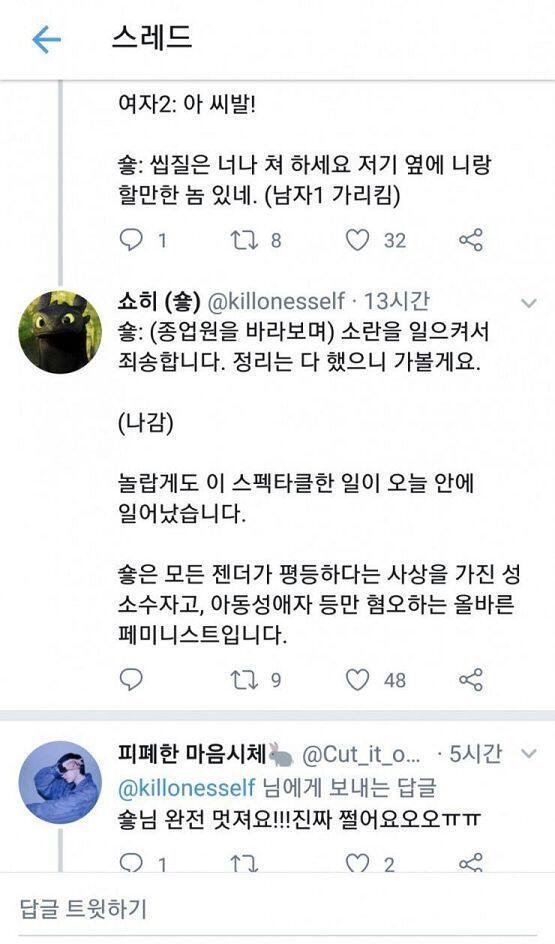Open the 쇼히 (숄) profile picture
555x944 pixels.
tap(60, 332)
